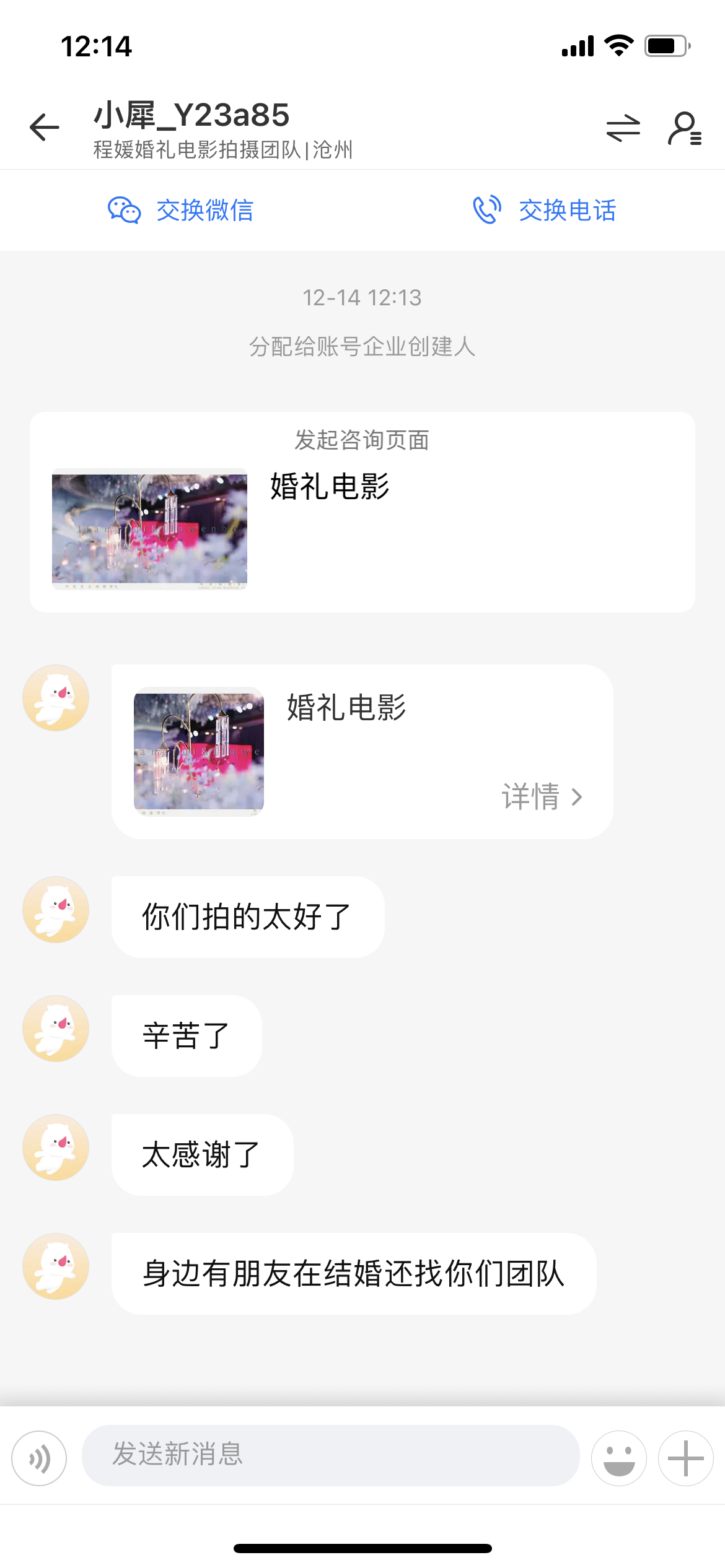
Task: Tap 交换电话 to exchange phone numbers
Action: pos(544,211)
